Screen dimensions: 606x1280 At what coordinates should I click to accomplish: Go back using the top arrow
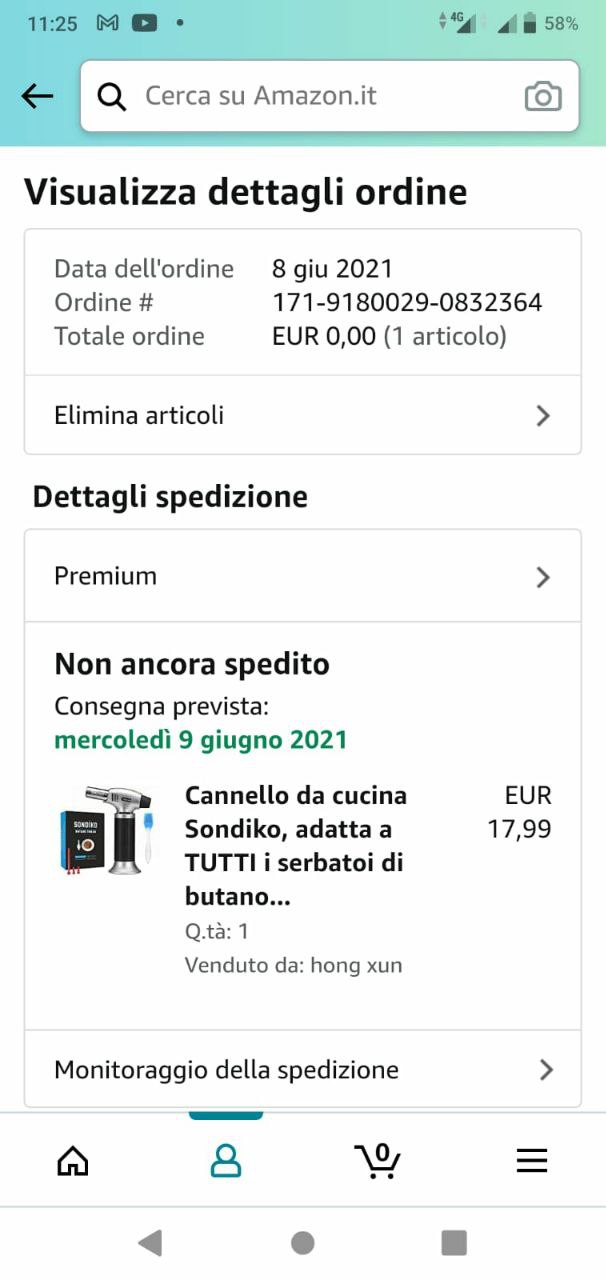click(37, 96)
